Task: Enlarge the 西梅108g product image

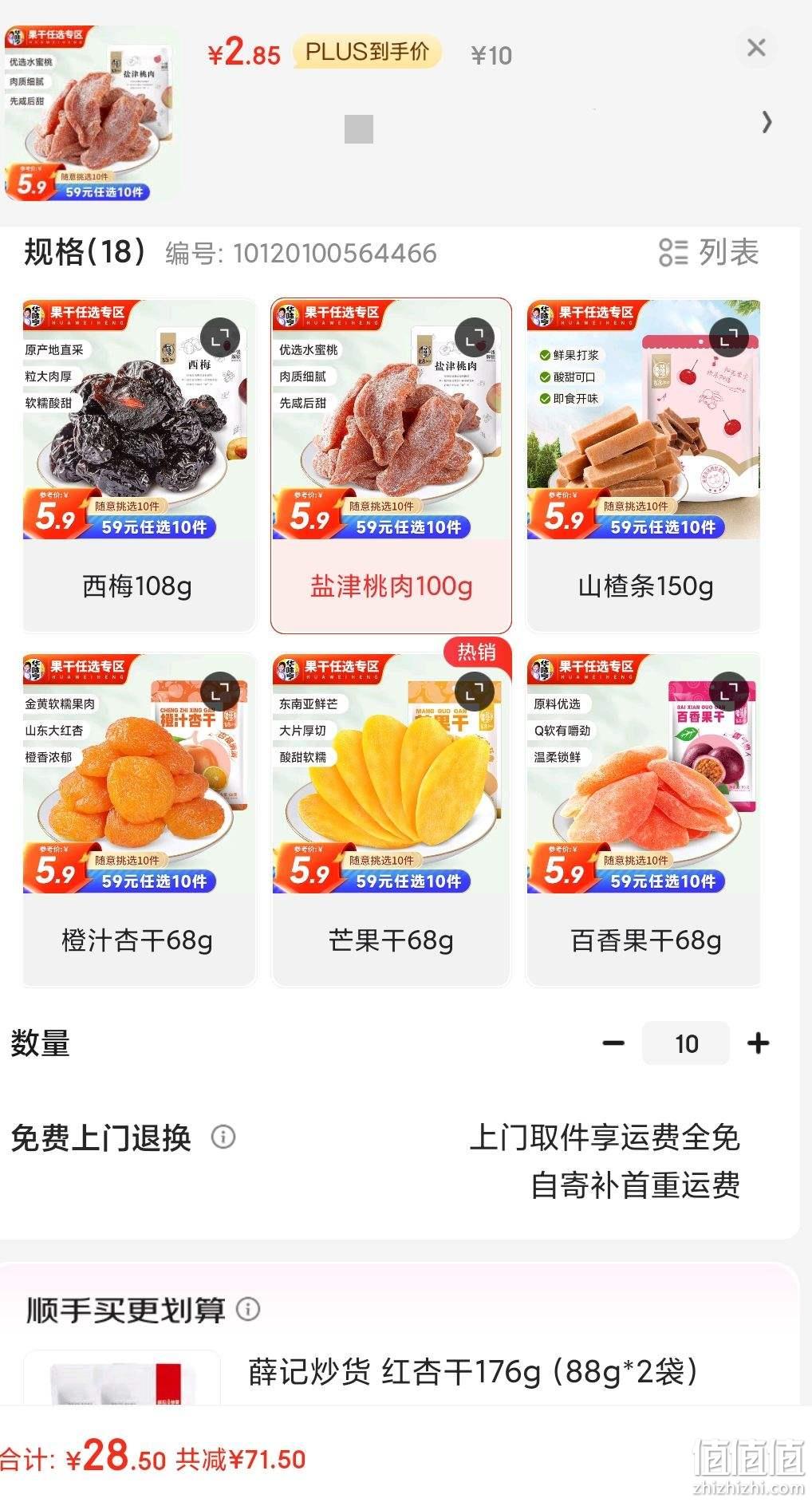Action: click(x=220, y=338)
